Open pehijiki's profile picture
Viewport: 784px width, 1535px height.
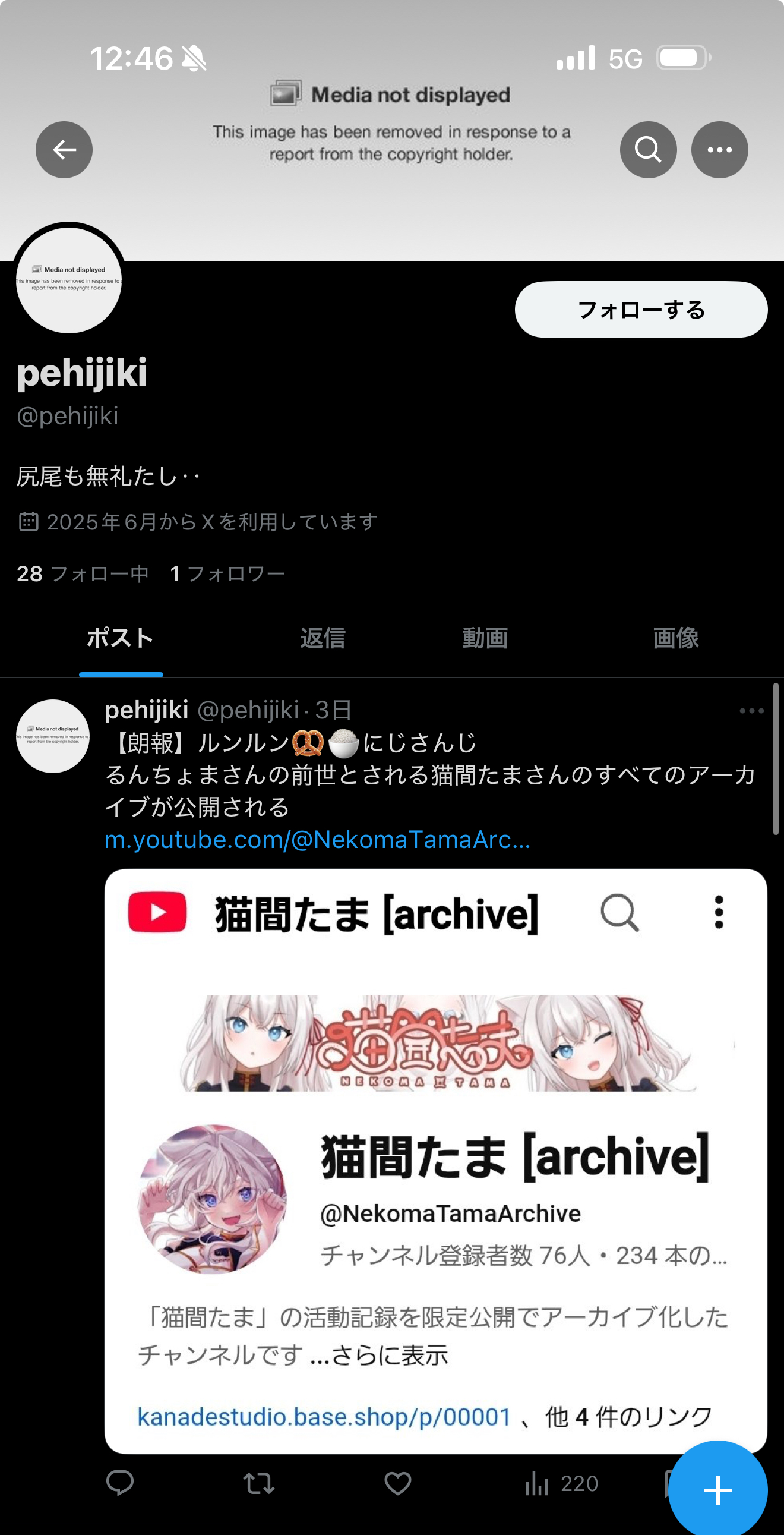69,280
